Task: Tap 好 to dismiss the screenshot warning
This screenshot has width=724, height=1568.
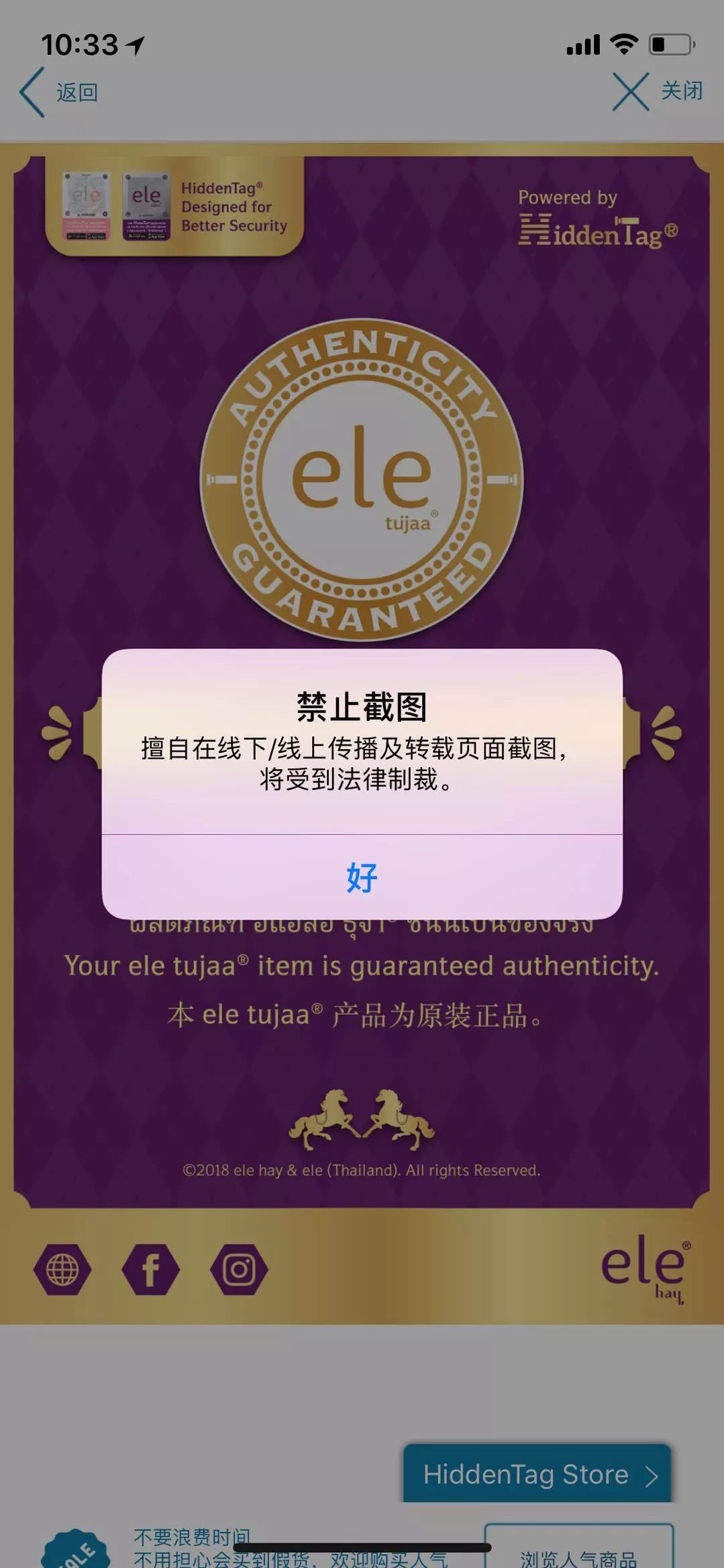Action: point(361,877)
